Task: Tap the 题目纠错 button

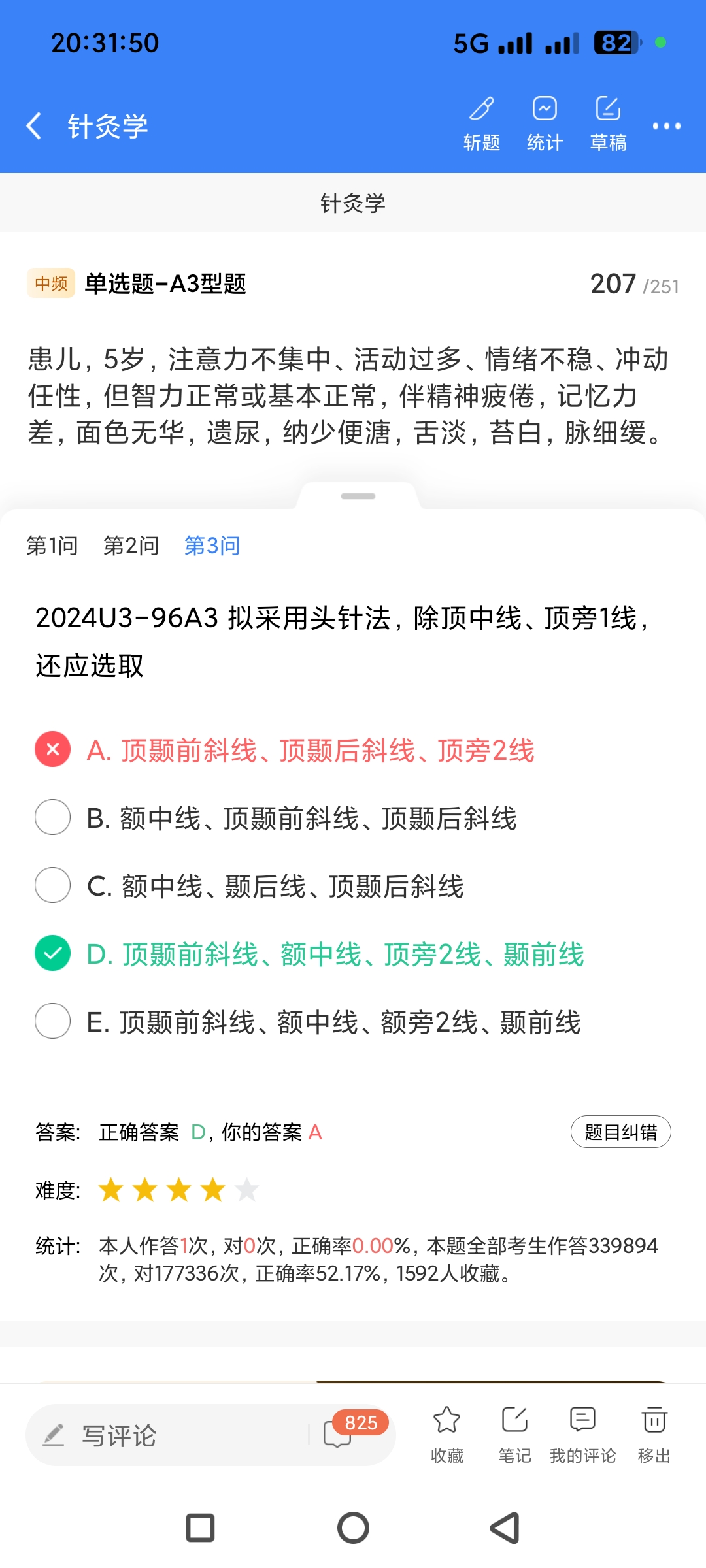Action: point(620,1132)
